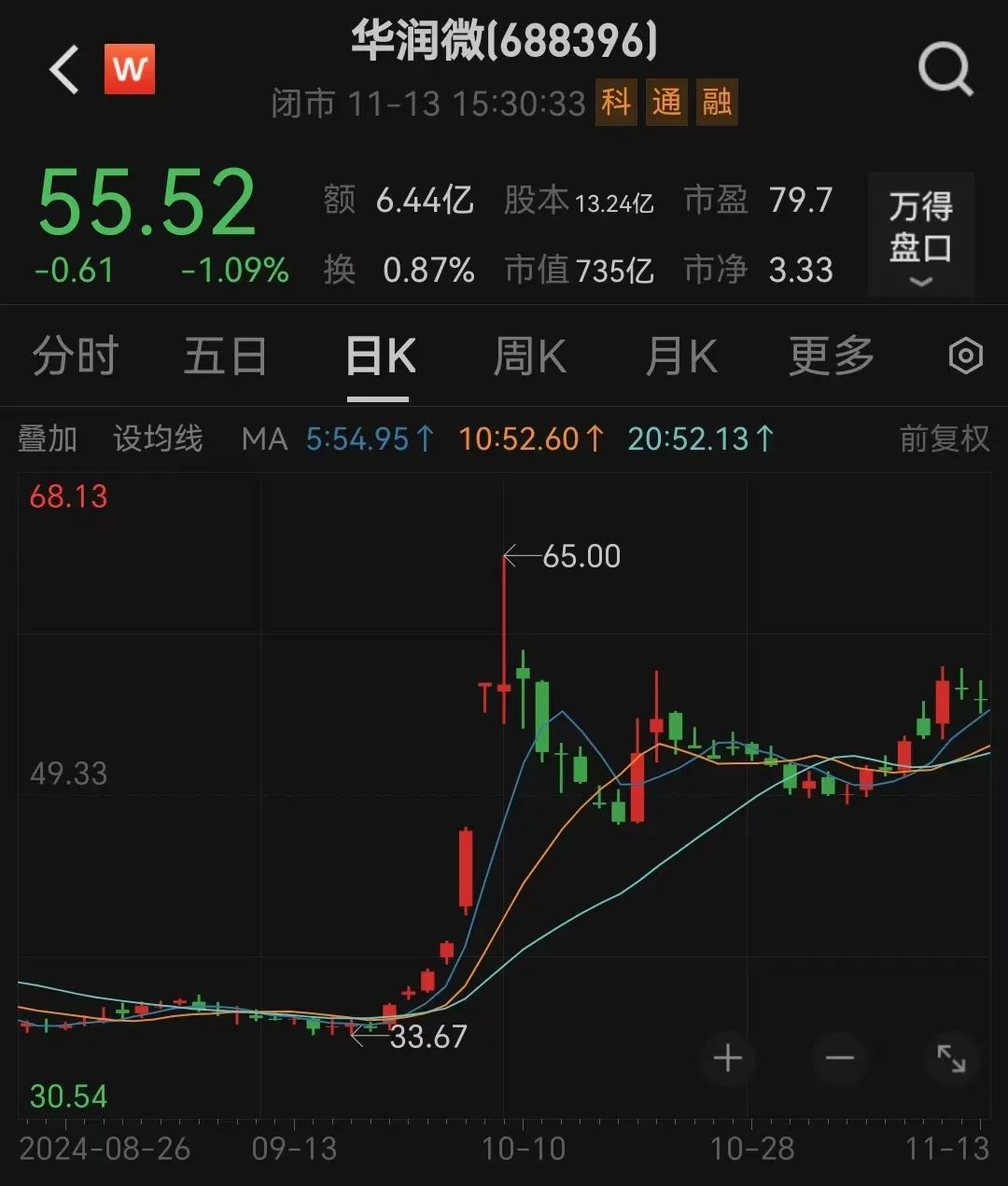Change the 前复权 price adjustment mode
This screenshot has height=1186, width=1008.
[x=944, y=438]
